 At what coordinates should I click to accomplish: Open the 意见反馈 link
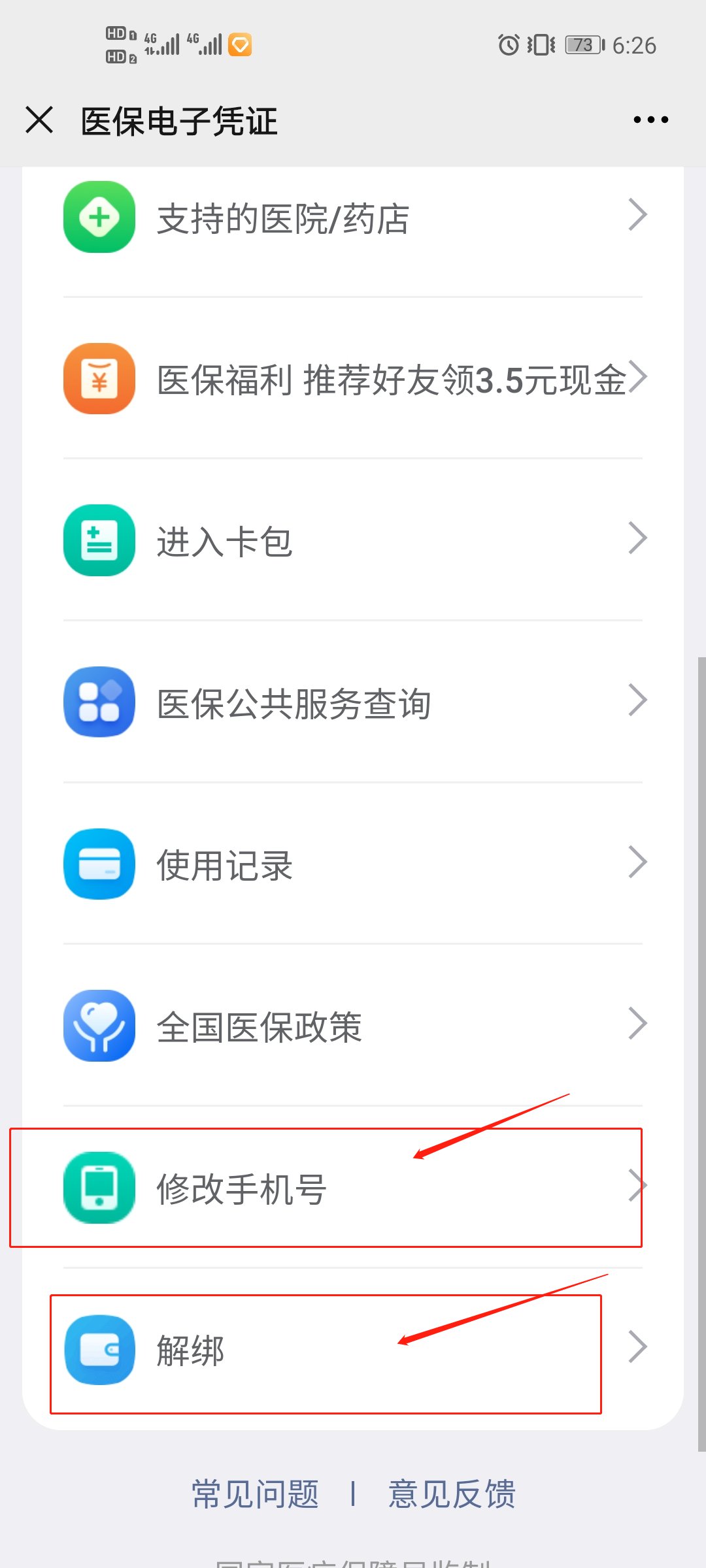coord(452,1494)
